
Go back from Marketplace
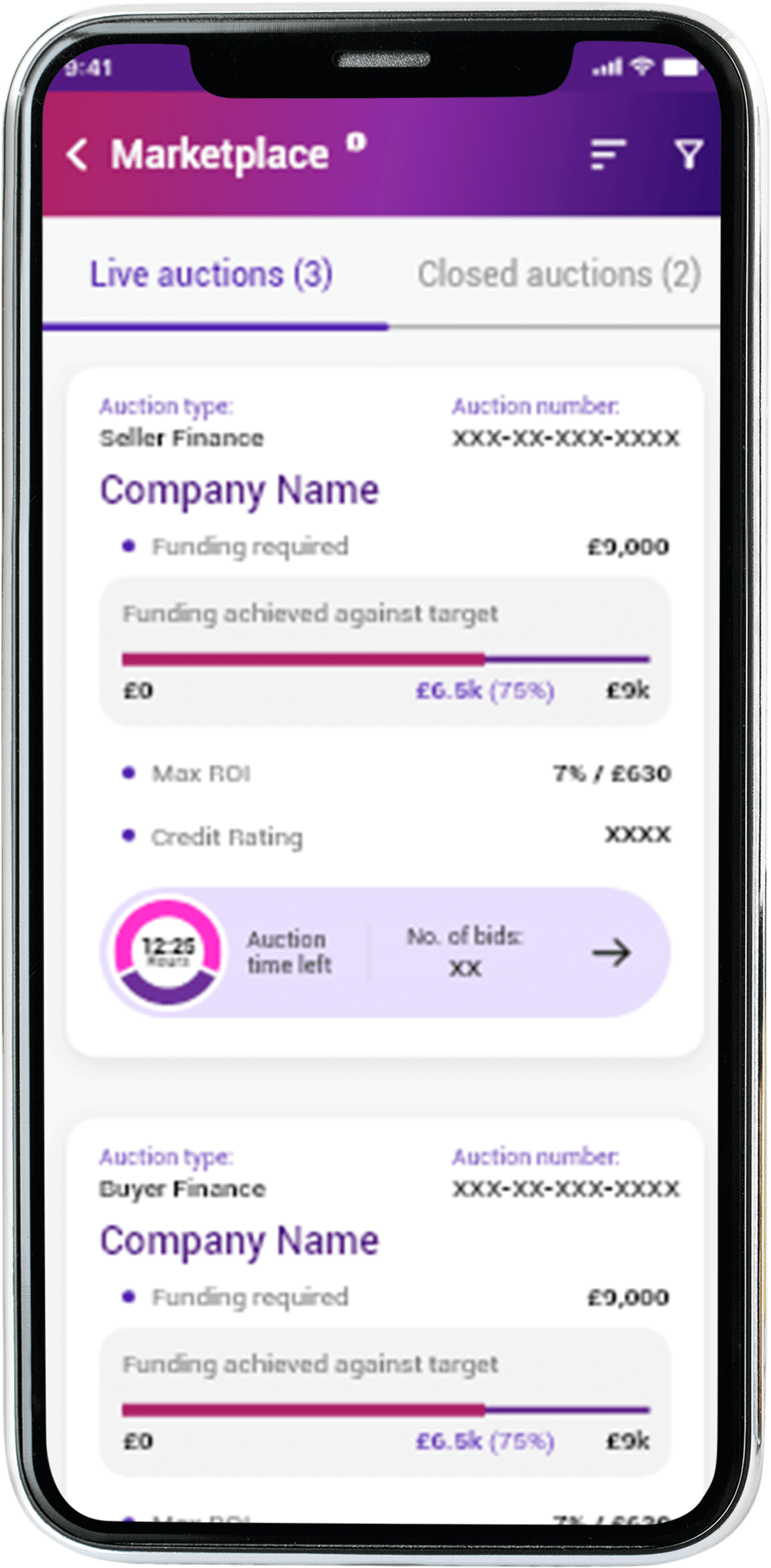click(78, 155)
